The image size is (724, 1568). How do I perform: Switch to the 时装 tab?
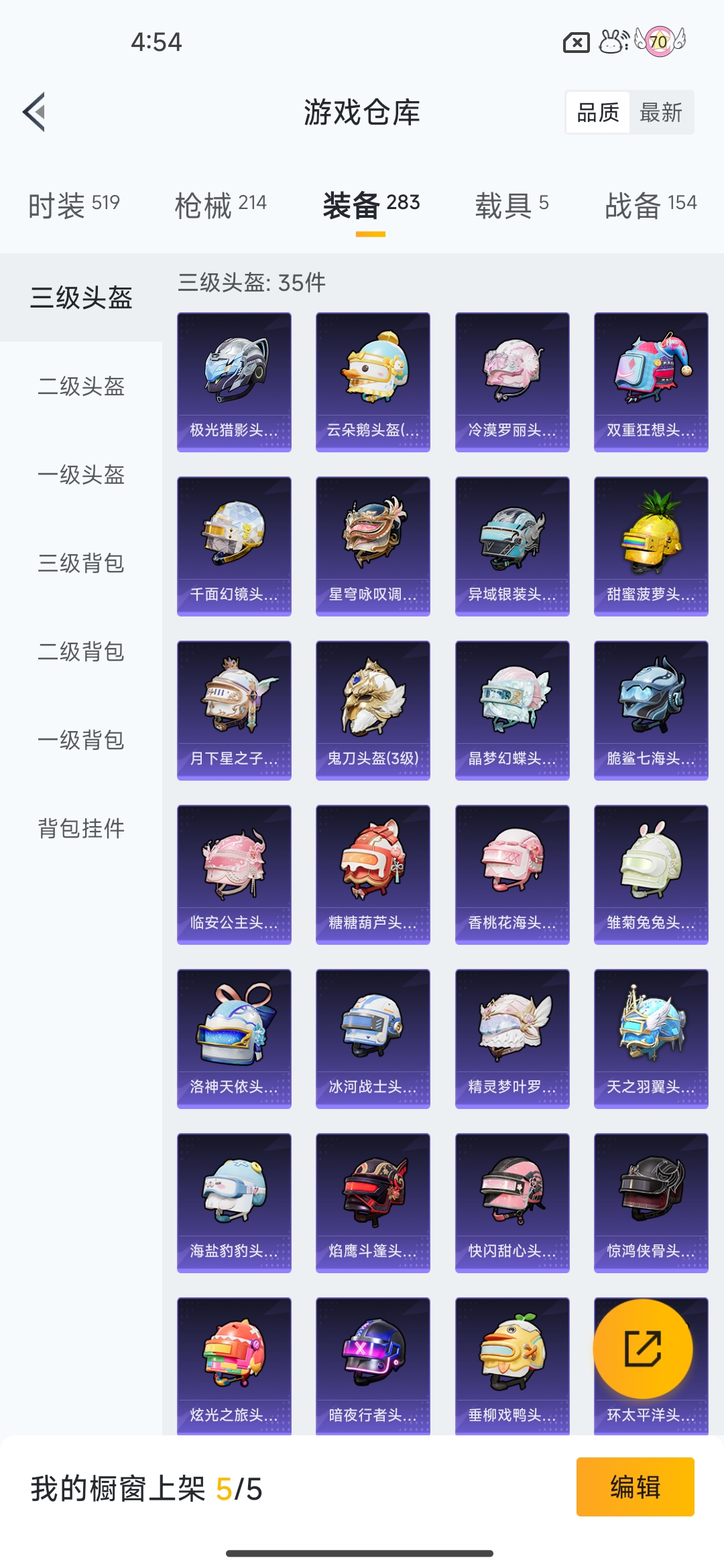tap(74, 204)
